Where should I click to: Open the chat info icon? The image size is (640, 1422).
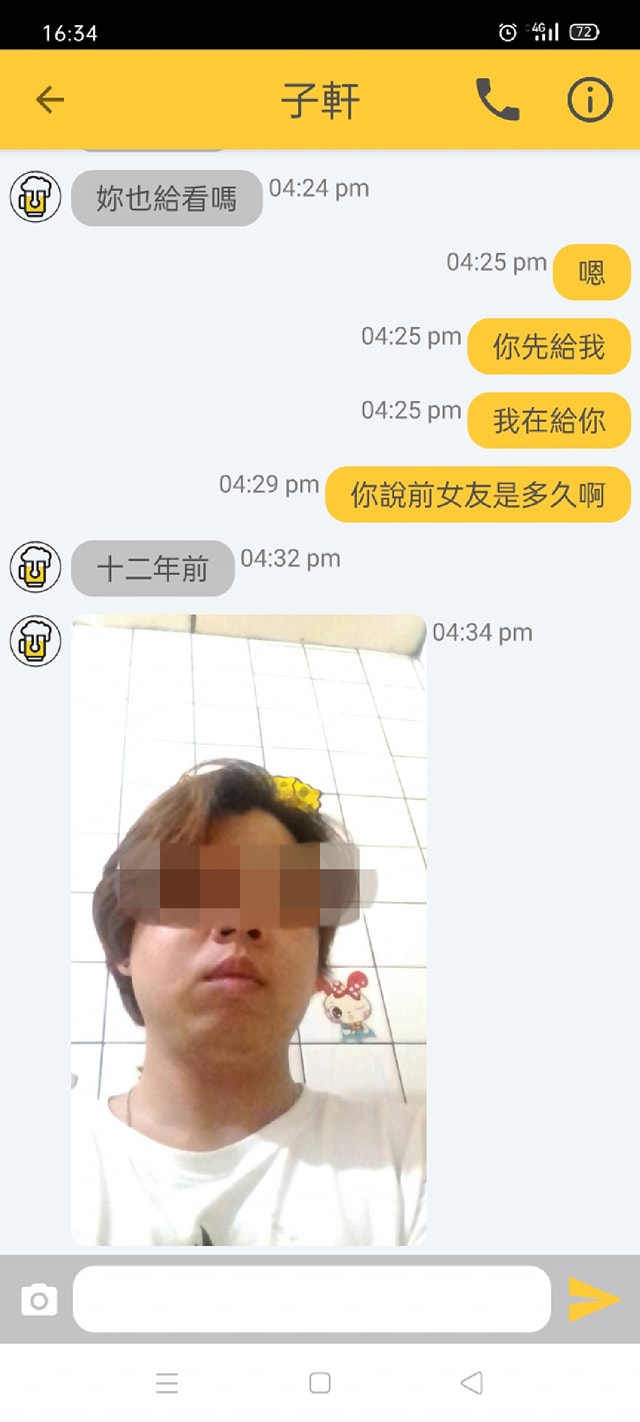point(590,99)
